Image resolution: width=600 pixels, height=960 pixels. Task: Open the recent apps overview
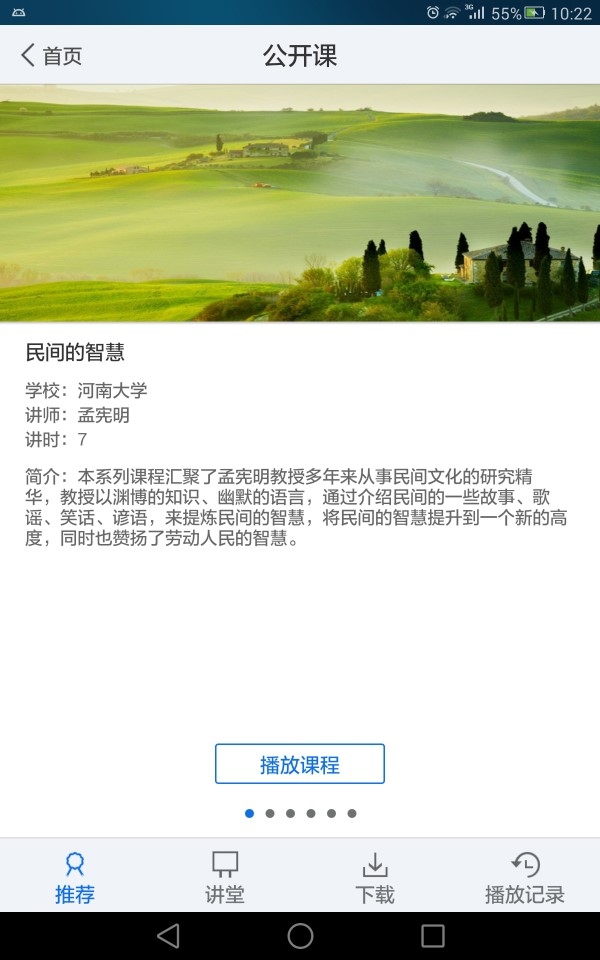(x=432, y=936)
